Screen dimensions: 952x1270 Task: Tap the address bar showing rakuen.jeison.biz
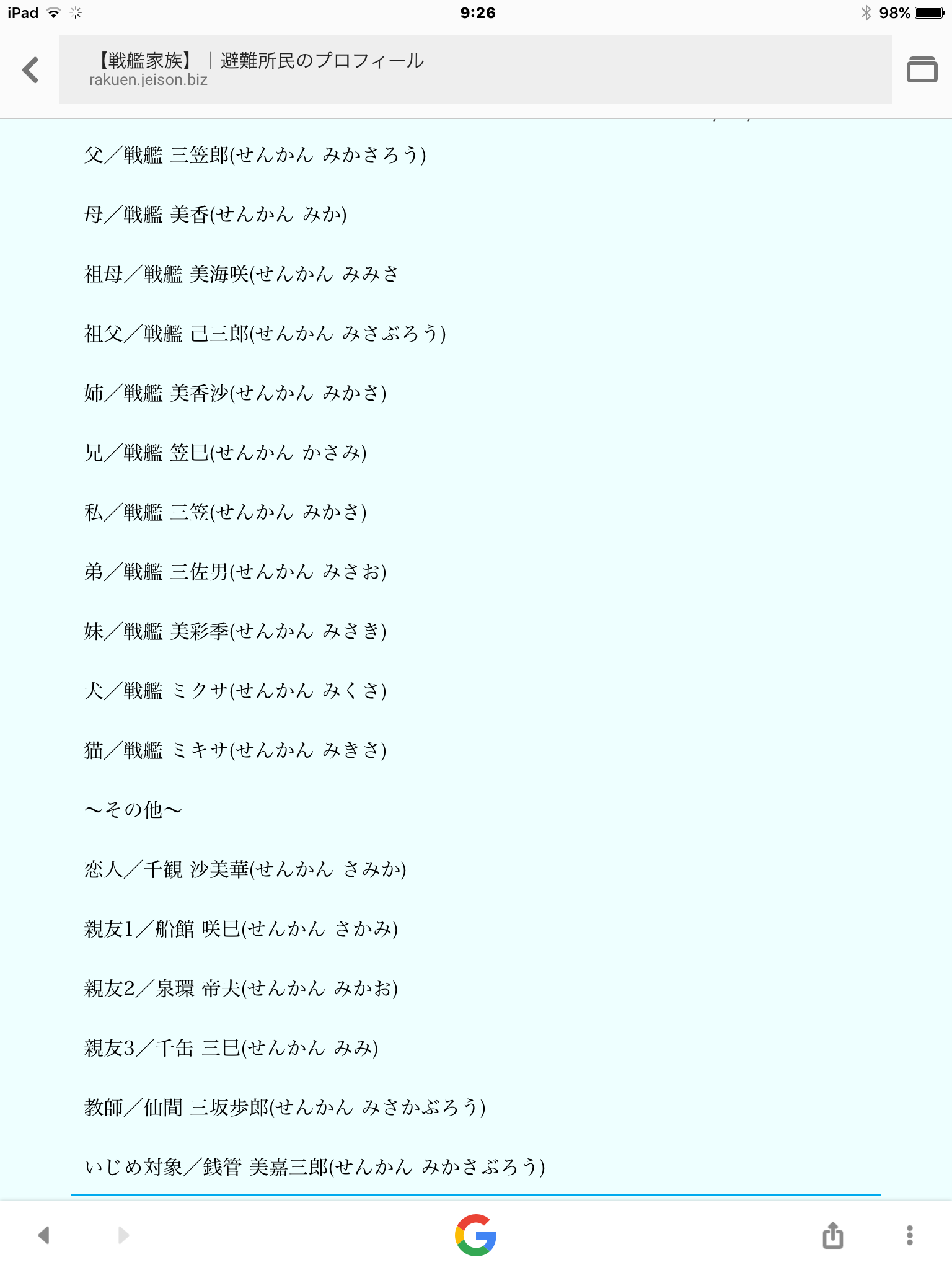click(475, 69)
